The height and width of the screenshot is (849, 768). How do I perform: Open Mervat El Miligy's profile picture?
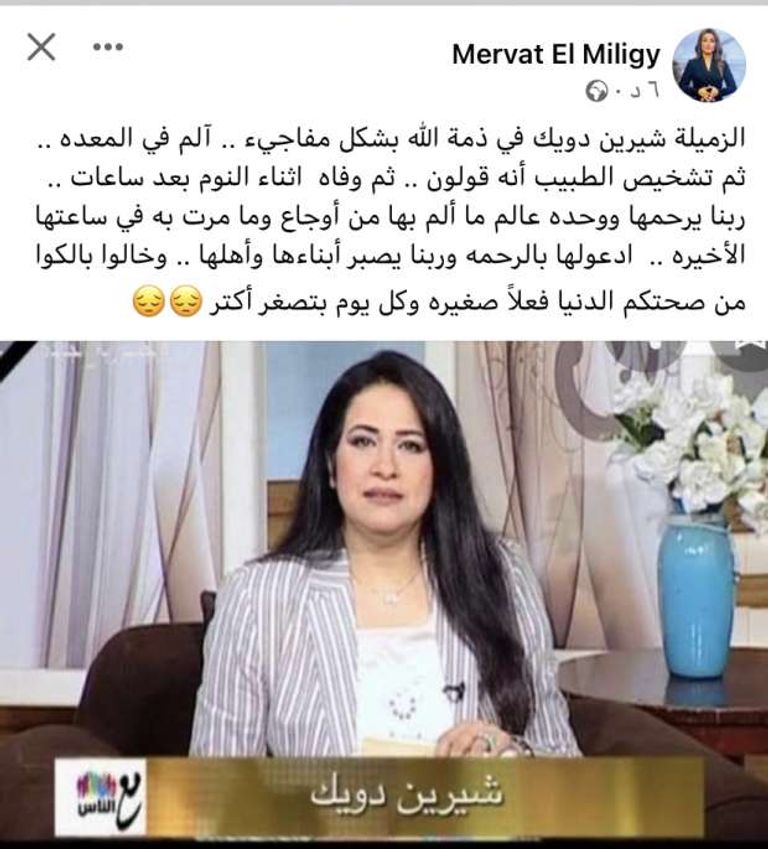click(x=708, y=65)
